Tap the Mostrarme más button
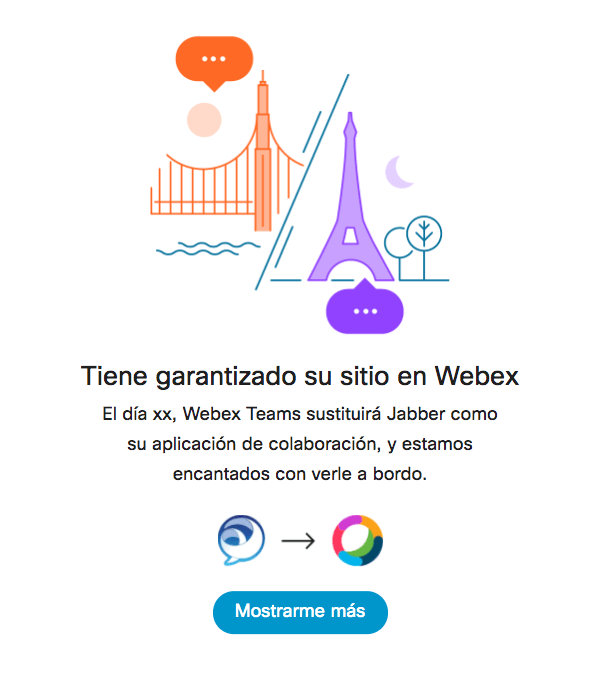Screen dimensions: 616x699 pos(300,611)
